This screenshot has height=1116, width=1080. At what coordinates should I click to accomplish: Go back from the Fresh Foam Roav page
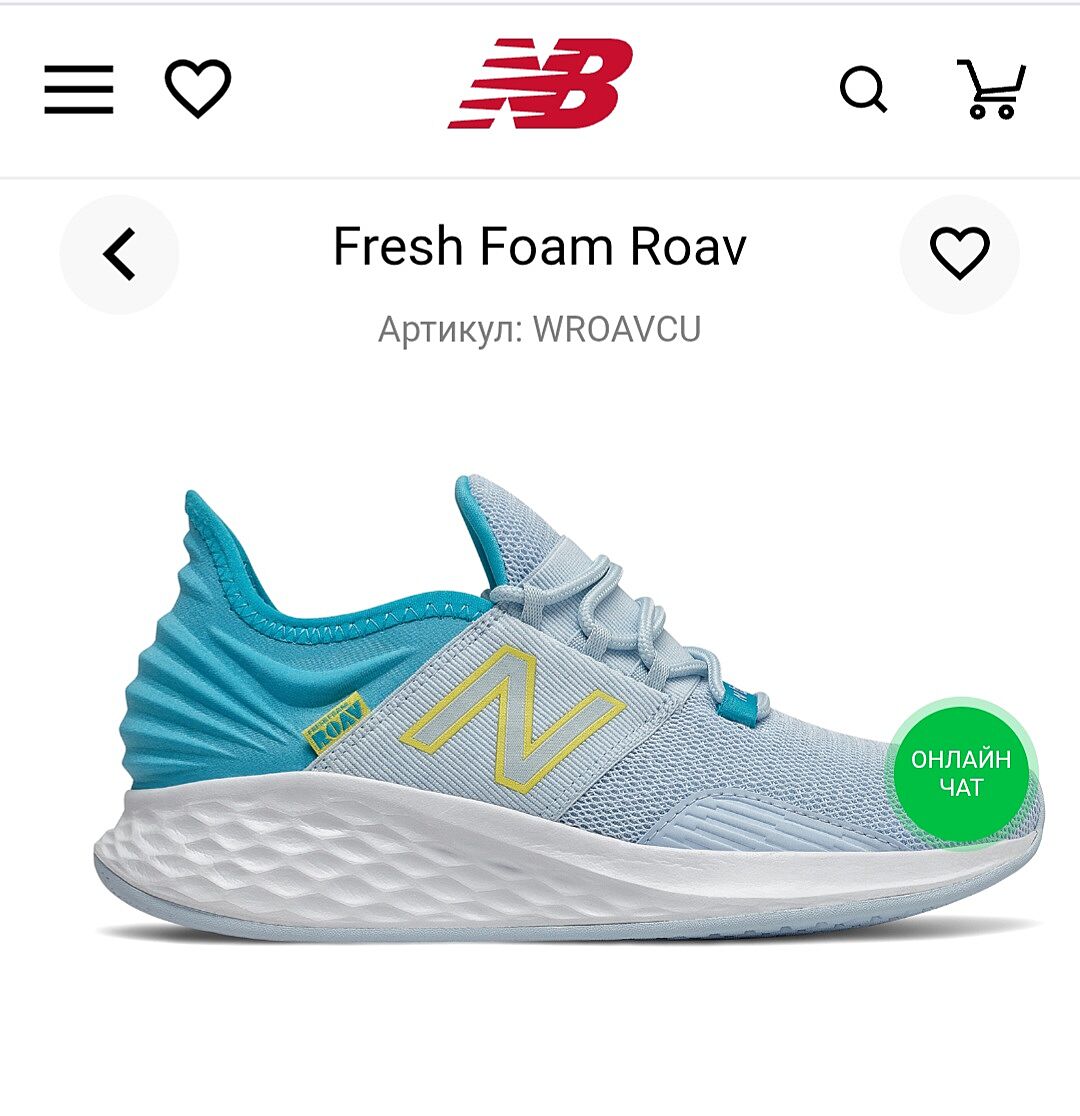click(x=119, y=254)
